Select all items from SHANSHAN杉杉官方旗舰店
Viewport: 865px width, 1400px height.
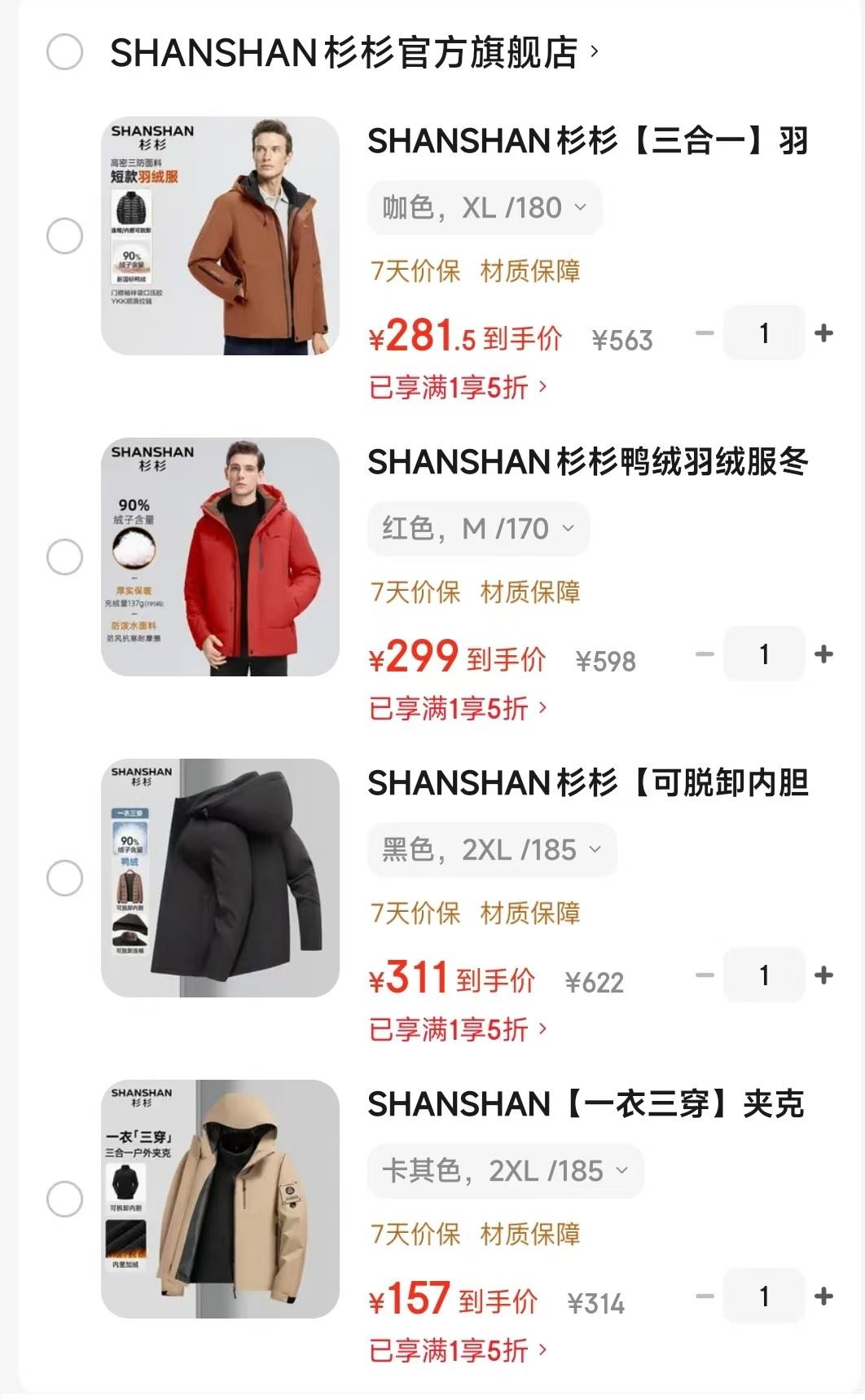pos(64,52)
